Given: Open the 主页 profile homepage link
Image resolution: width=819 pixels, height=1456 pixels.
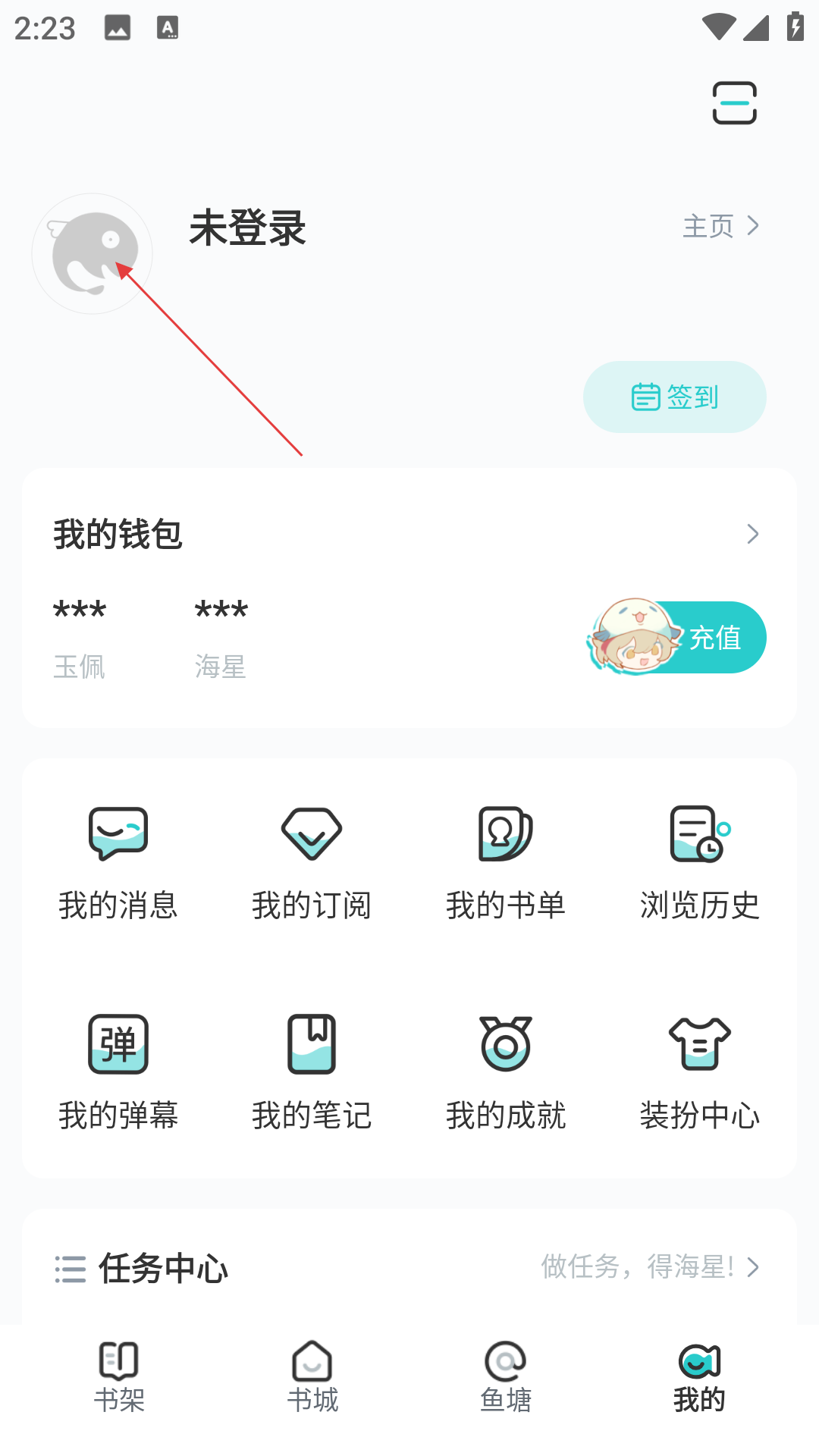Looking at the screenshot, I should tap(720, 226).
